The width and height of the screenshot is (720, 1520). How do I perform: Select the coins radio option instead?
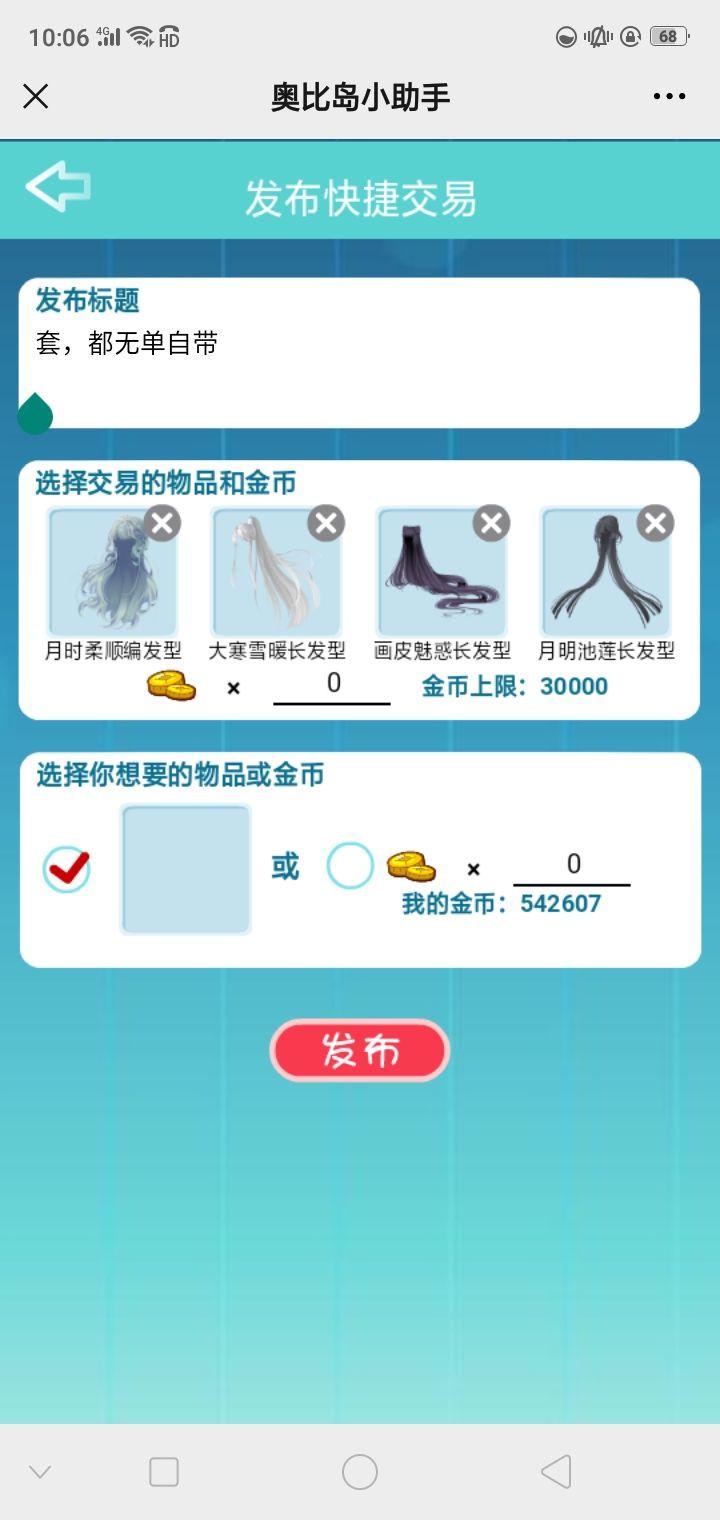tap(350, 865)
